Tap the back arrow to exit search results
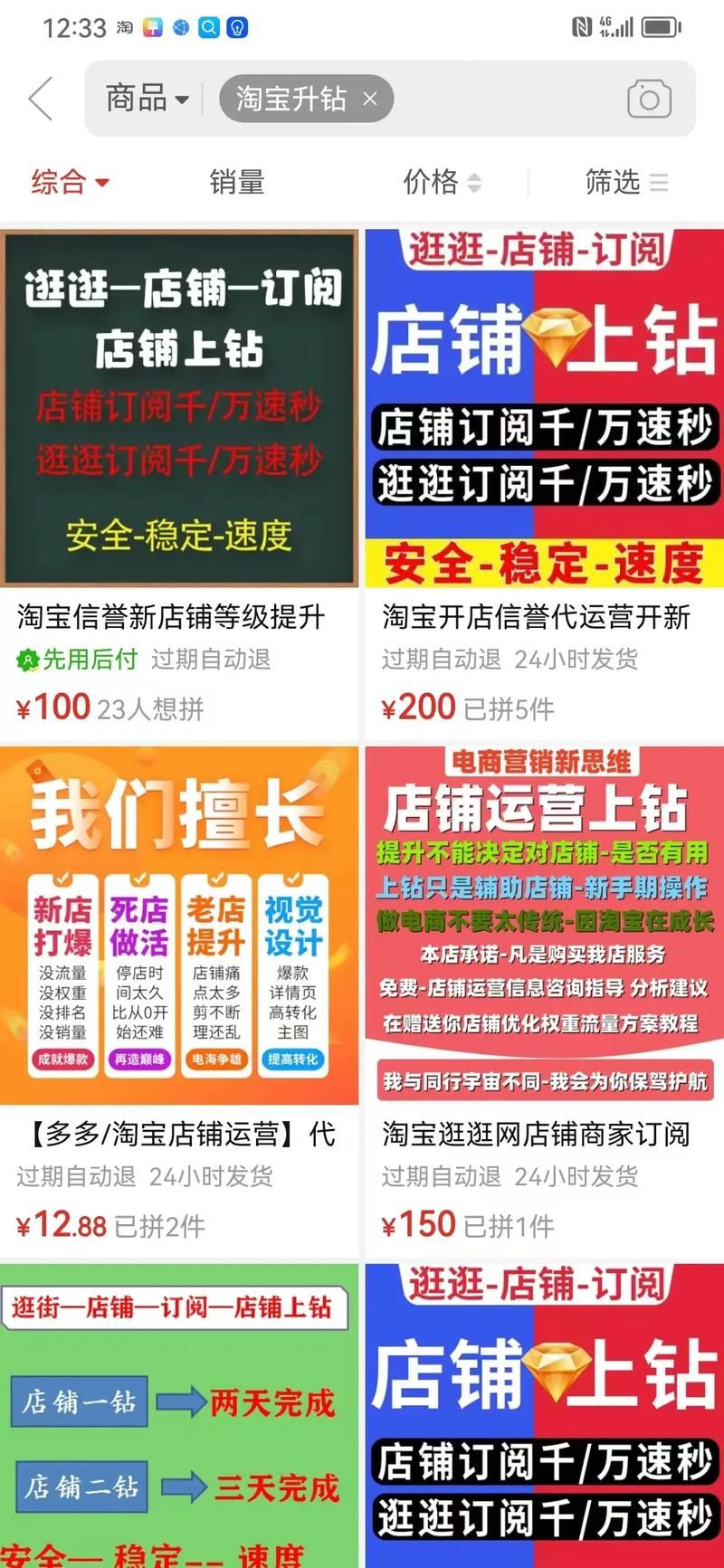The width and height of the screenshot is (724, 1568). (x=40, y=99)
